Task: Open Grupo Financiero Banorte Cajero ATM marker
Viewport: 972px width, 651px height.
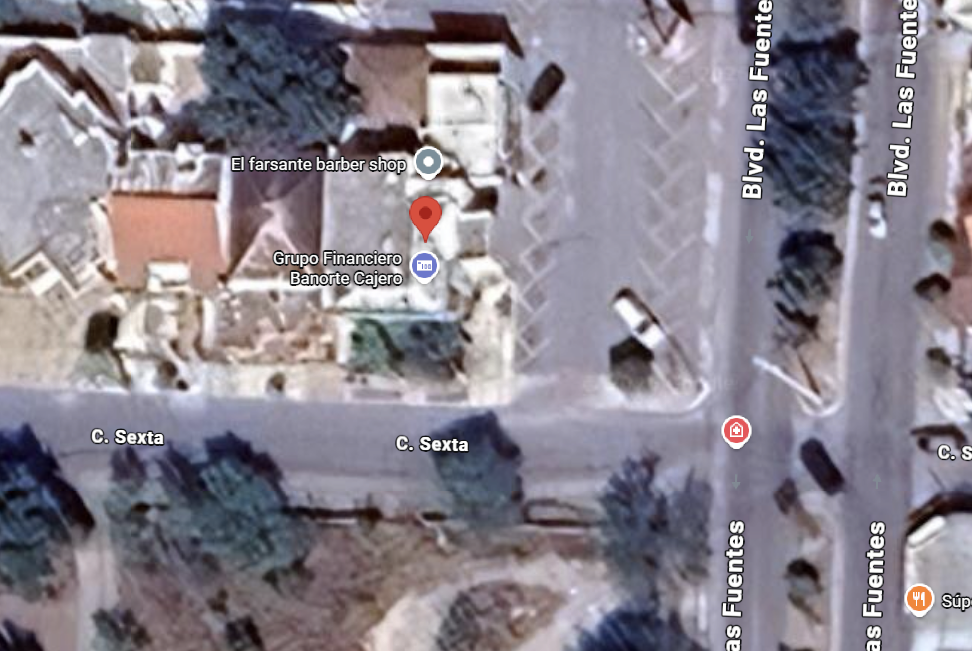Action: point(425,267)
